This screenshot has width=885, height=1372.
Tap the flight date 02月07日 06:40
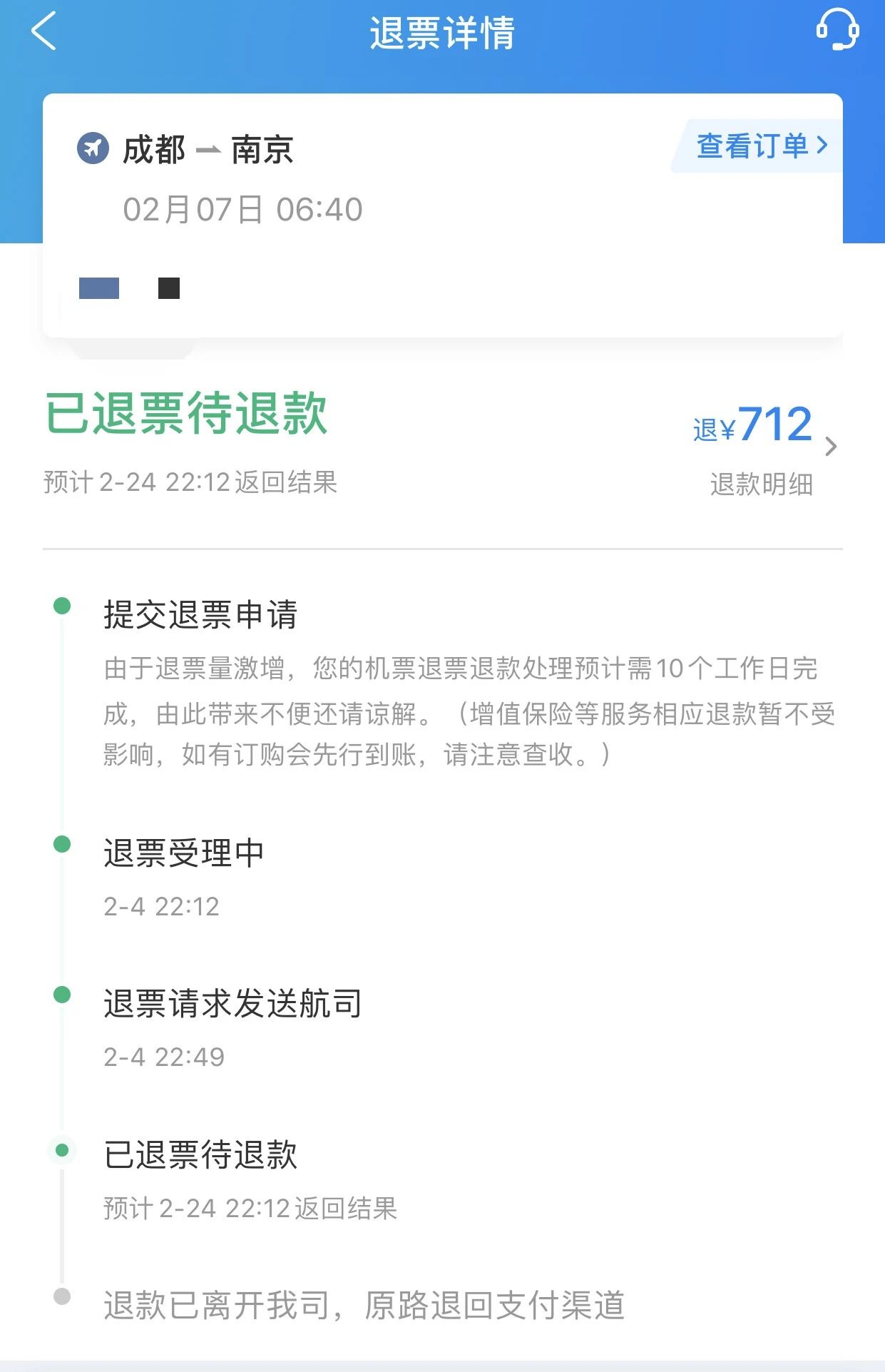[x=242, y=208]
